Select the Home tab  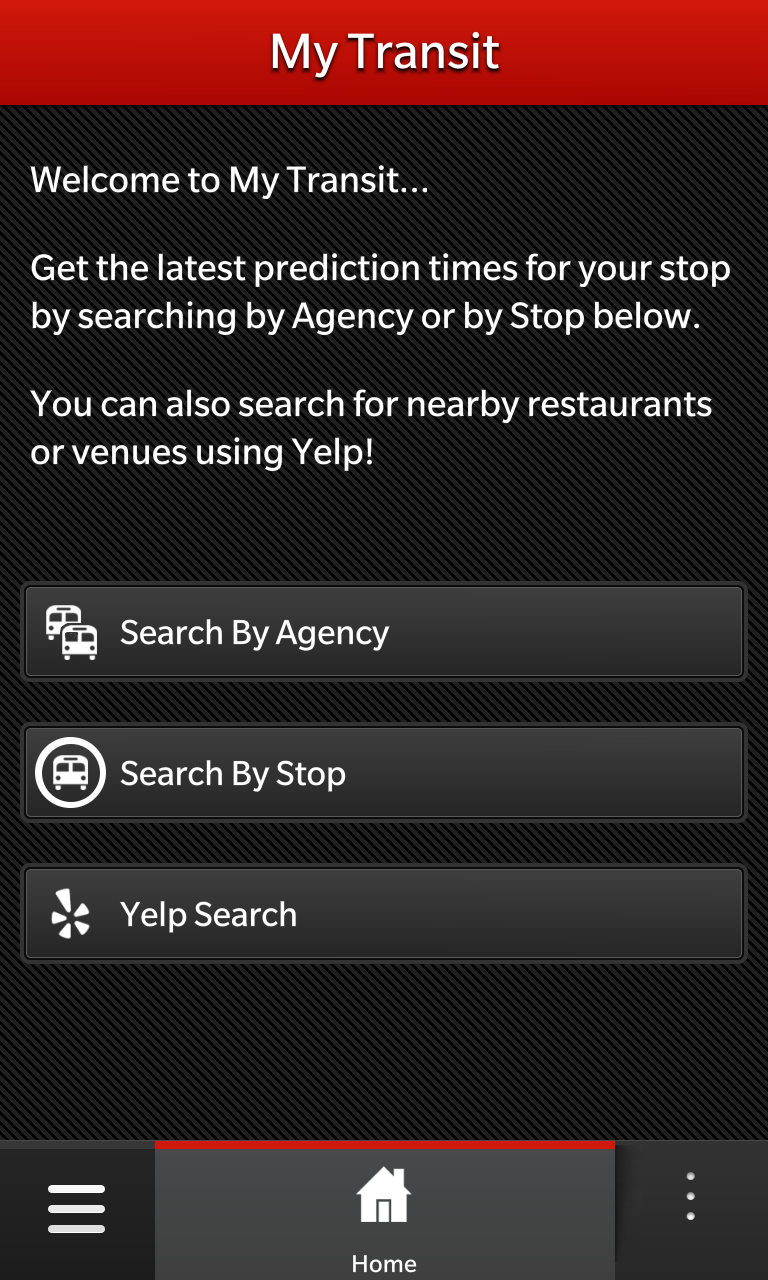point(385,1213)
